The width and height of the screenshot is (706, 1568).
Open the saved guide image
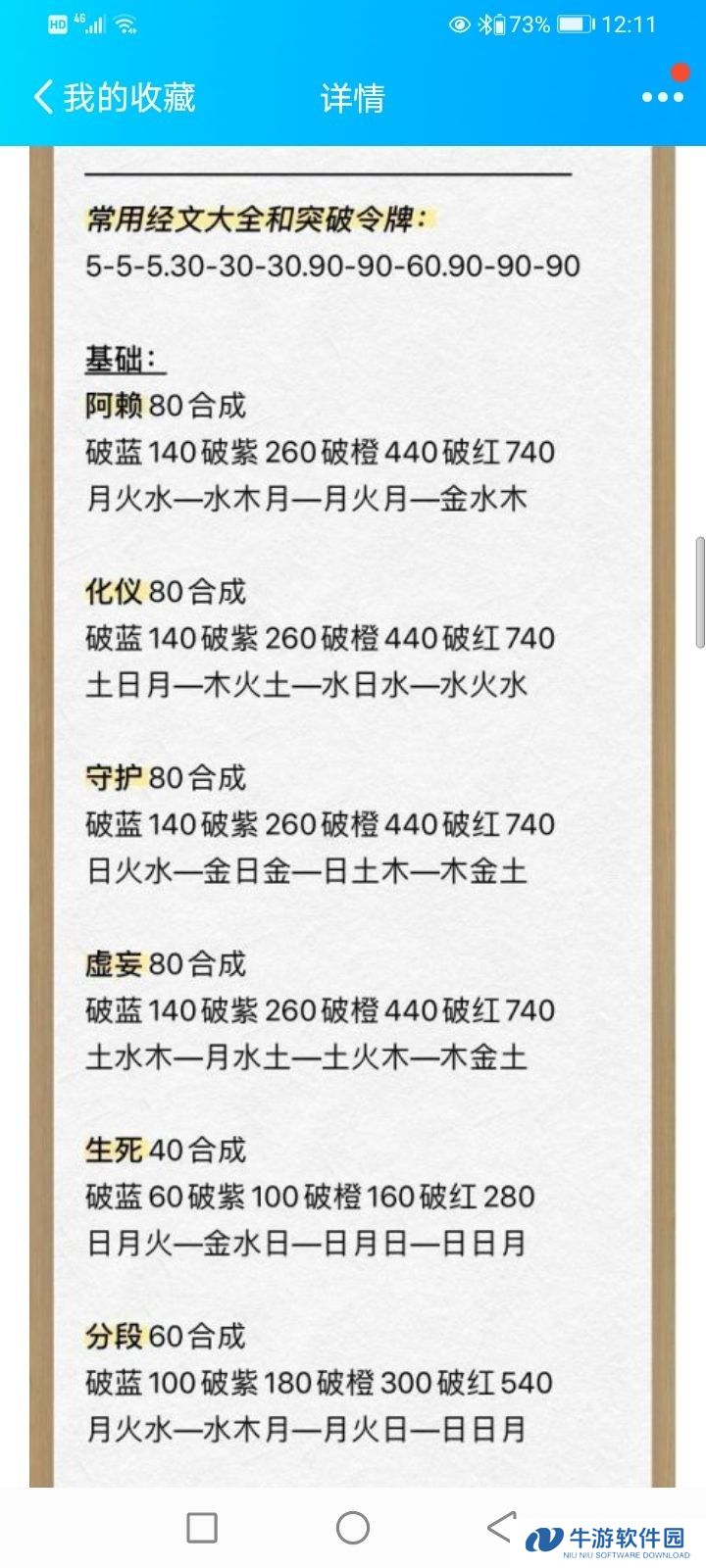pos(353,813)
